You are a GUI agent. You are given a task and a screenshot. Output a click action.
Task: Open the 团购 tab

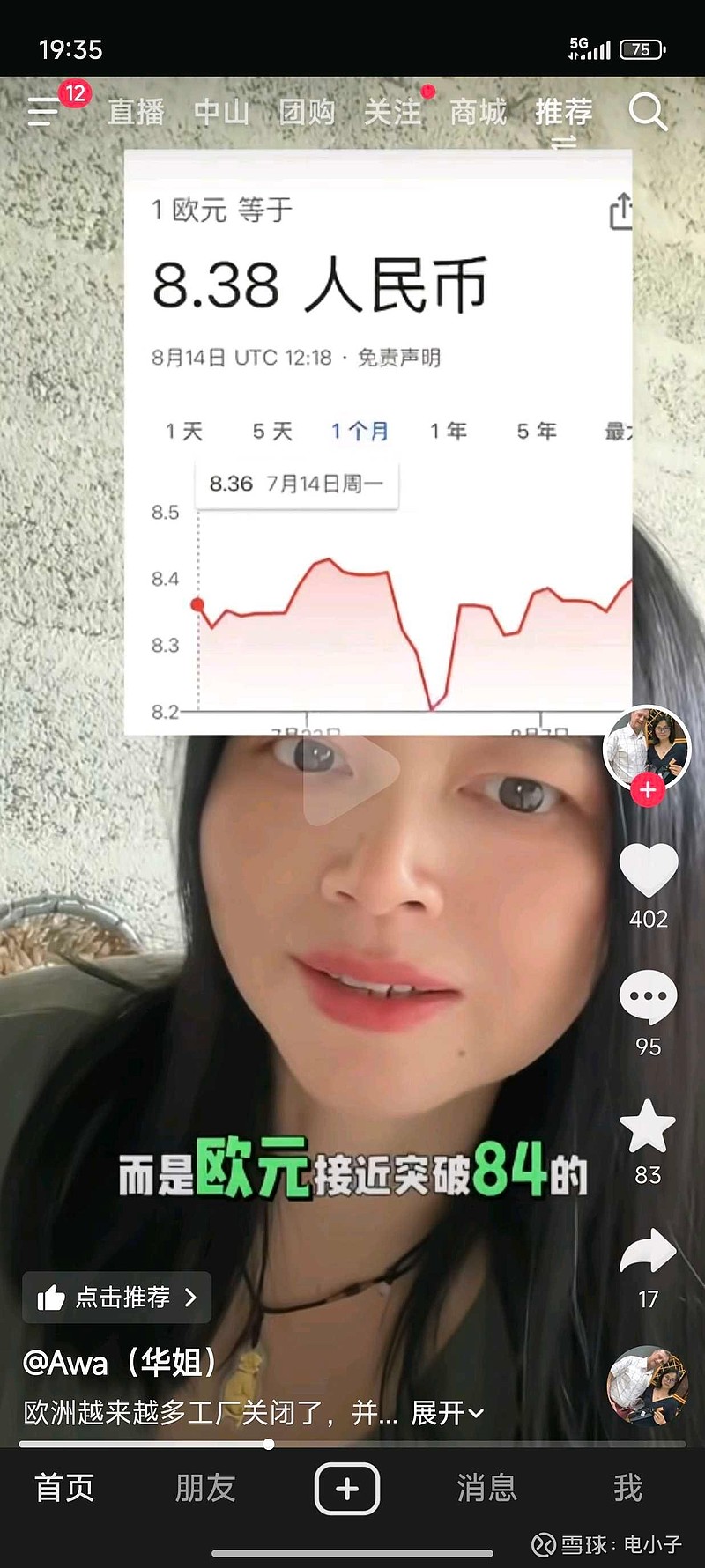(307, 112)
